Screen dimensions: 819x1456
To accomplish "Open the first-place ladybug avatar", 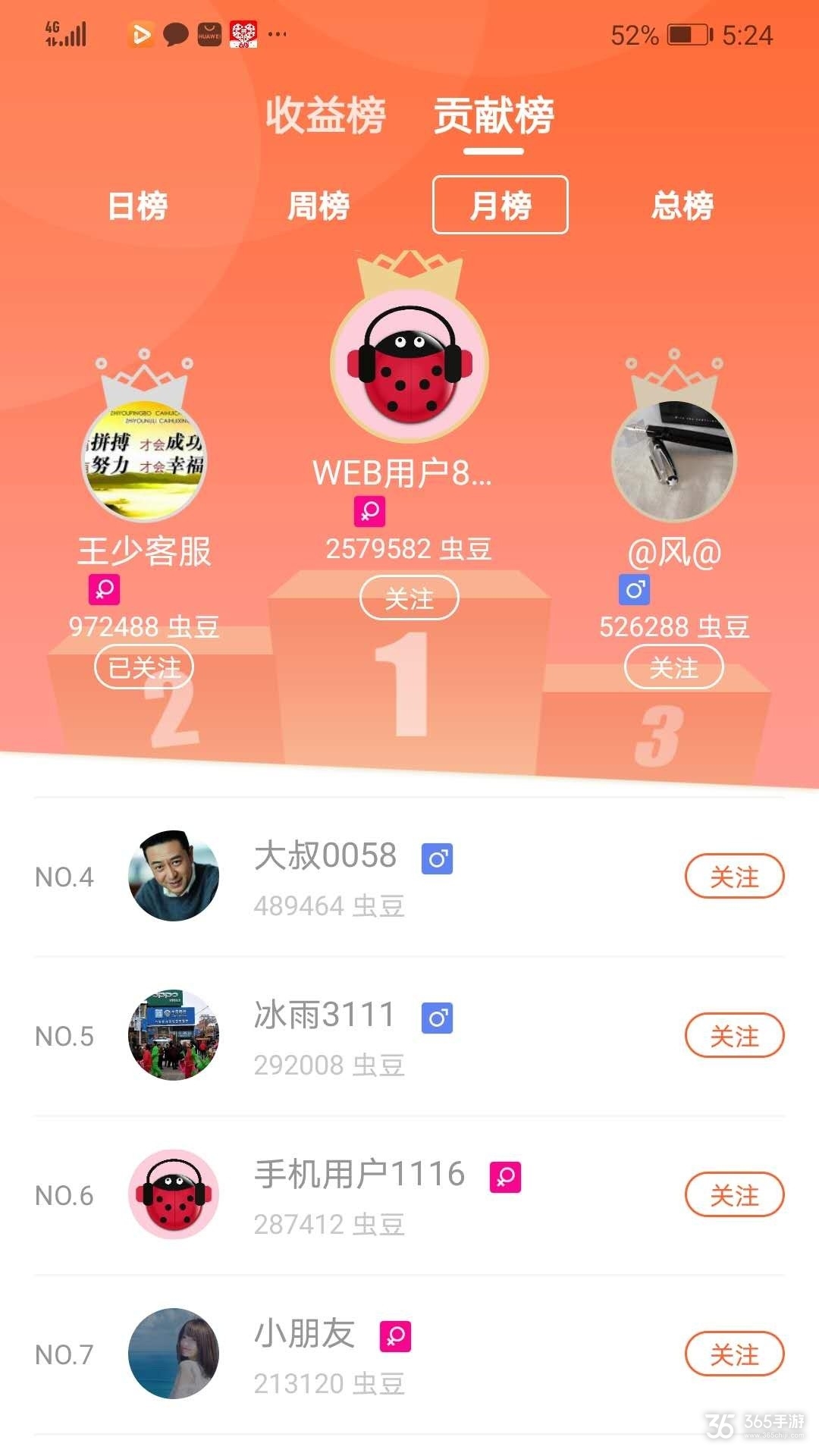I will [x=409, y=366].
